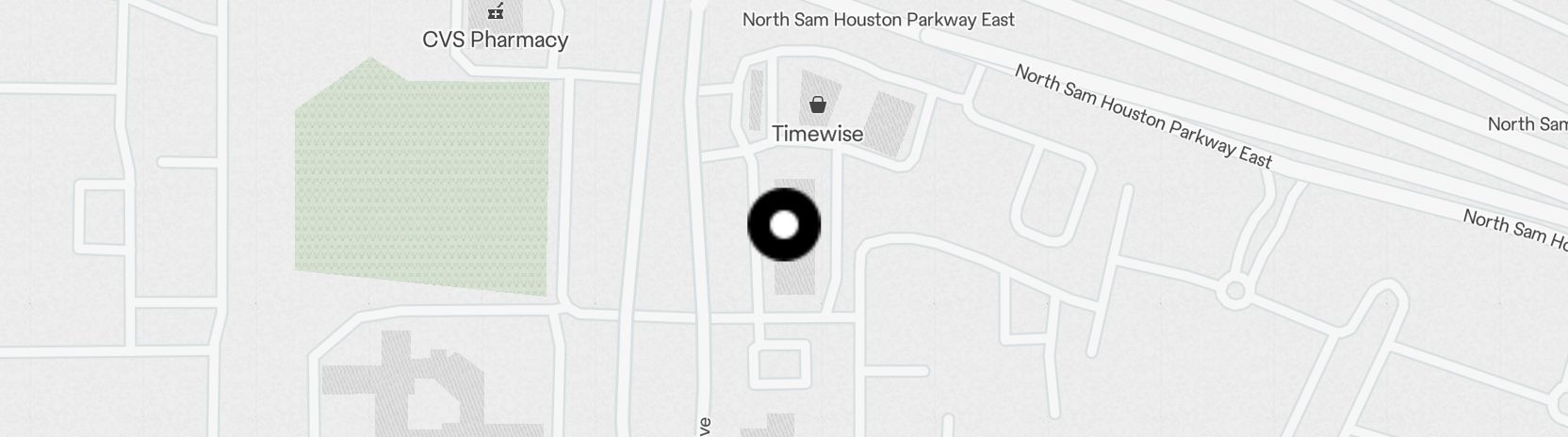Tap the black location pin marker
This screenshot has width=1568, height=437.
click(784, 225)
